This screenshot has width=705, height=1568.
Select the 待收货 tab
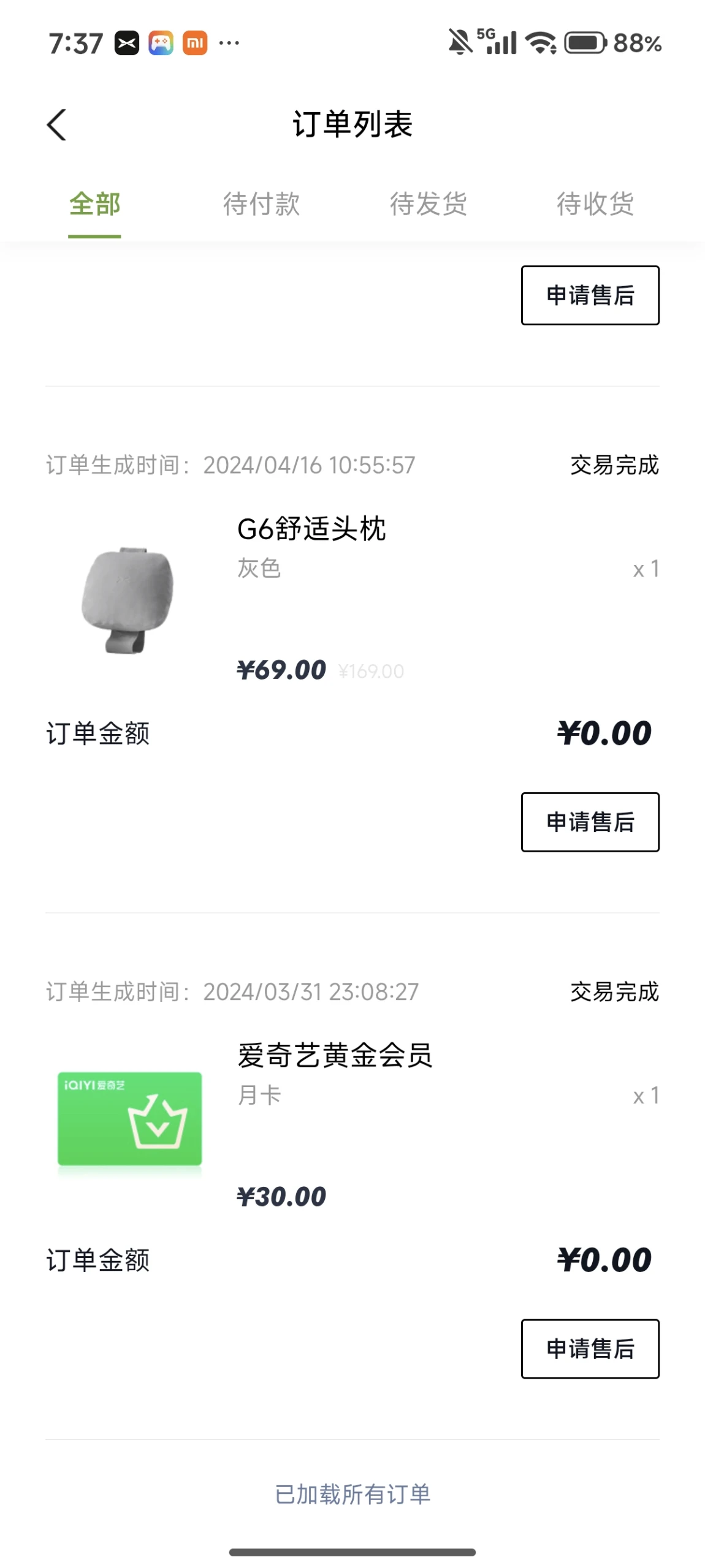595,205
